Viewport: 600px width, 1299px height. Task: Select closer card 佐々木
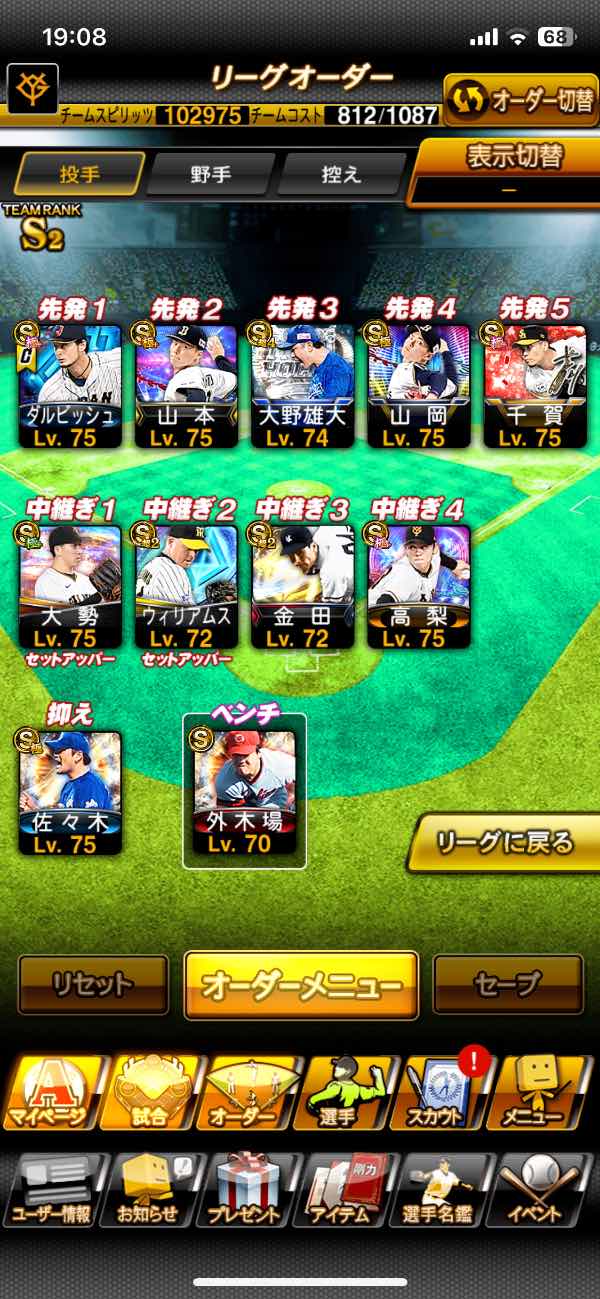coord(70,794)
